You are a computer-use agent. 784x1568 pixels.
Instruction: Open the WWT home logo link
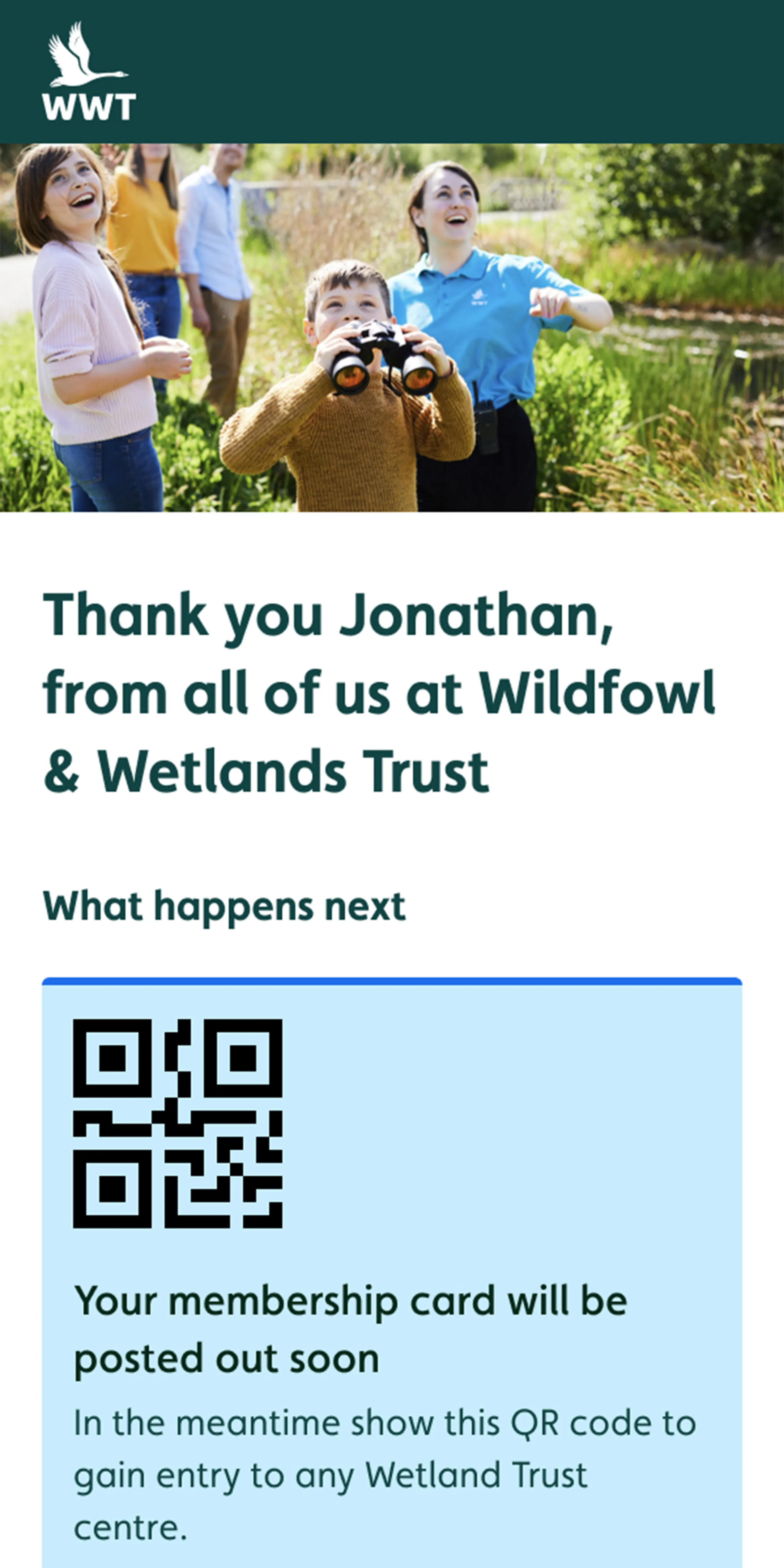[89, 72]
